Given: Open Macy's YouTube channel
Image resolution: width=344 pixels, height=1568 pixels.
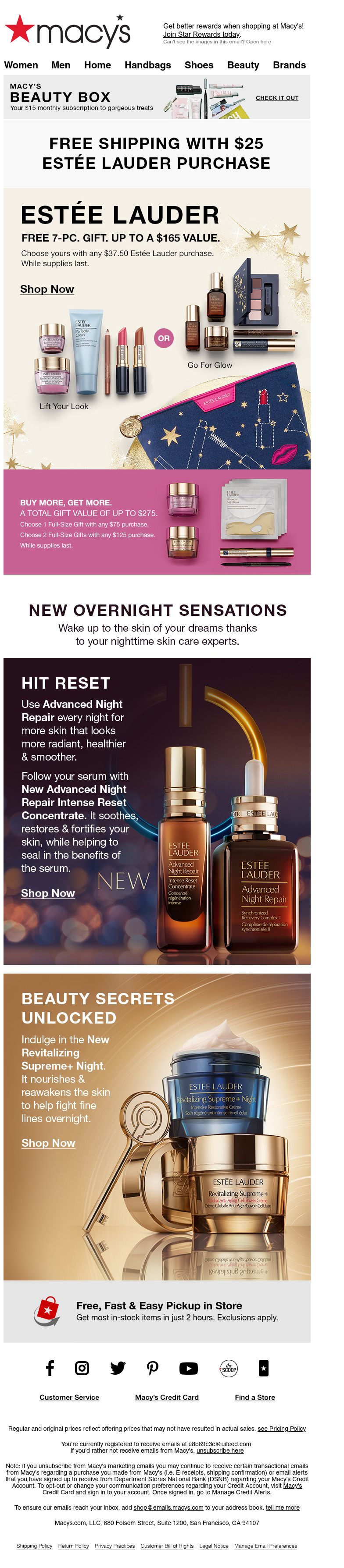Looking at the screenshot, I should (188, 1368).
